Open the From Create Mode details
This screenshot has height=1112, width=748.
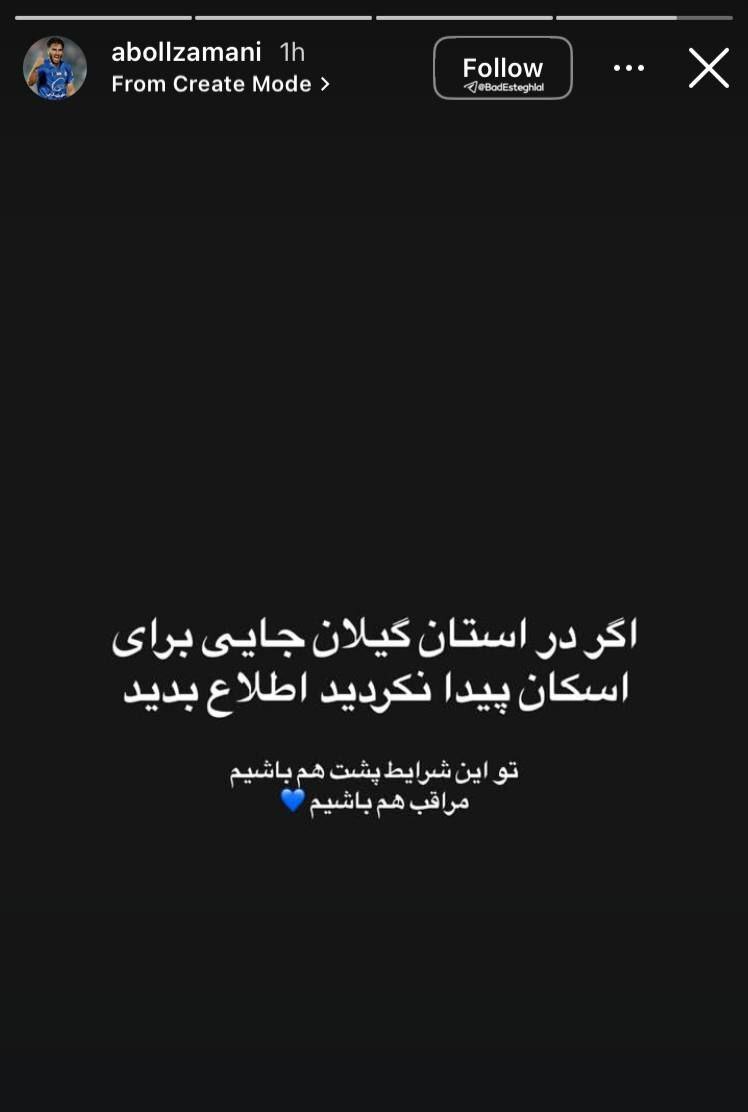coord(212,84)
